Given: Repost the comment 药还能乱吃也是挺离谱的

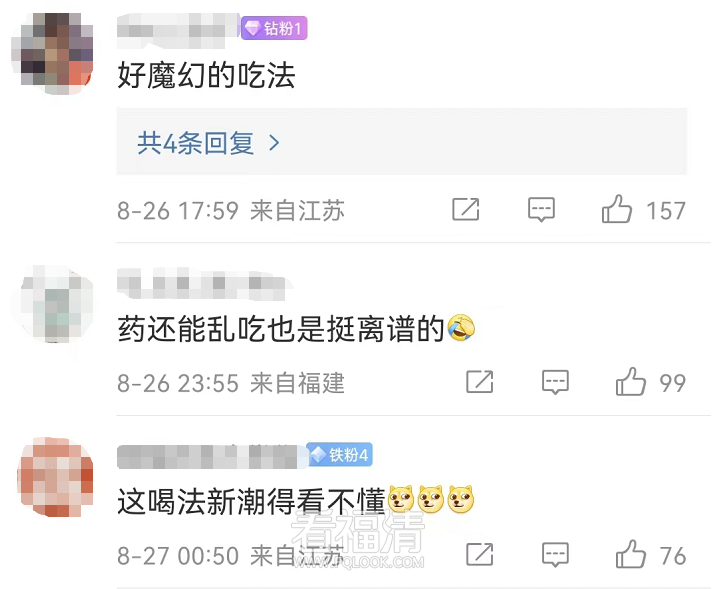Looking at the screenshot, I should [x=479, y=382].
